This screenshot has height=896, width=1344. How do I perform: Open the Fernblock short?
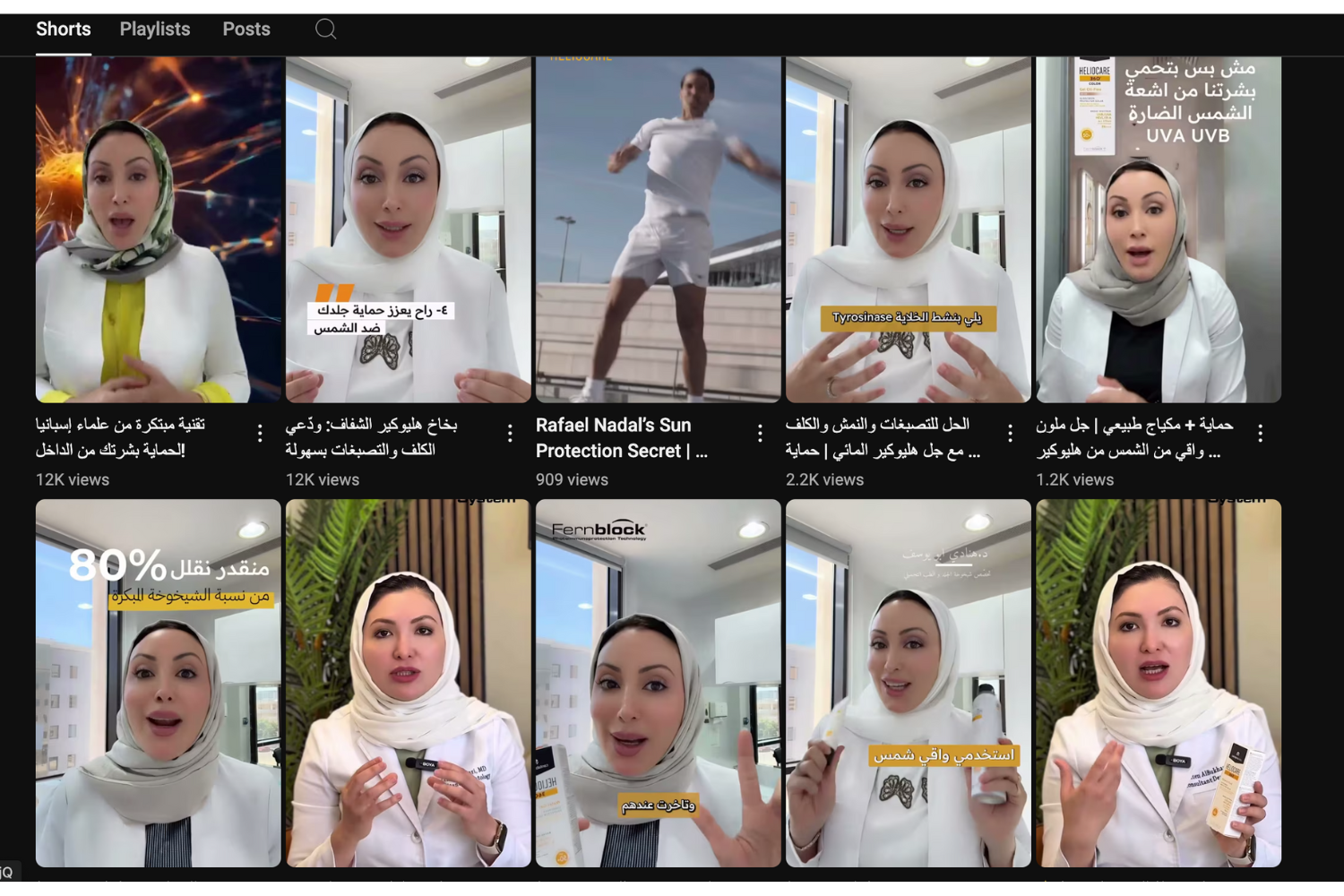point(658,683)
